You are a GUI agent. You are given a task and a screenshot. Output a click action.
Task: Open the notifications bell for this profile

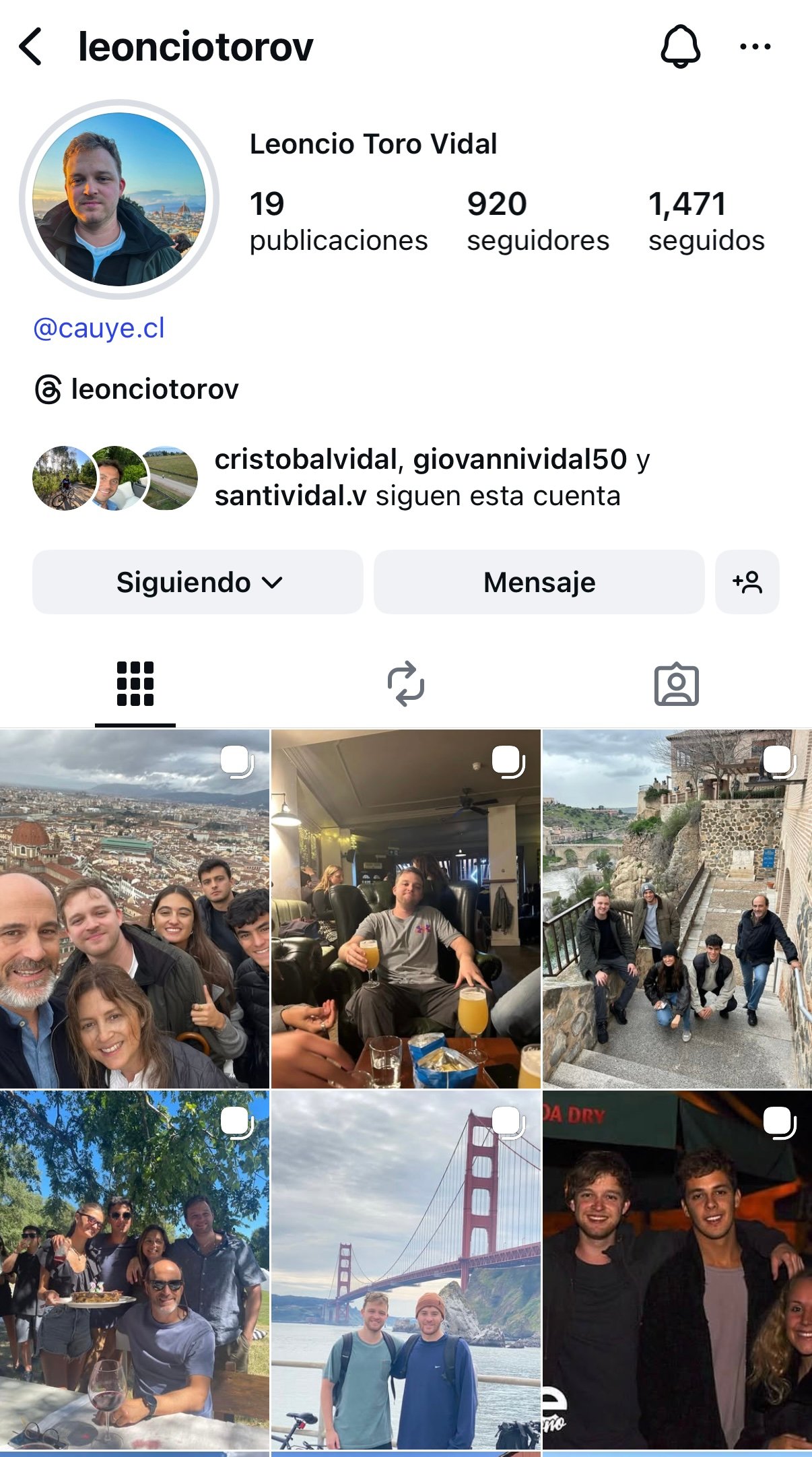(680, 46)
